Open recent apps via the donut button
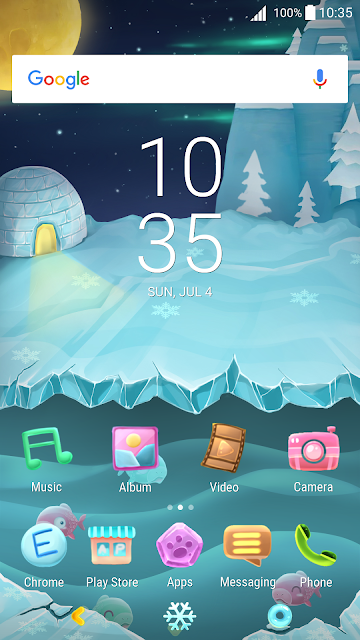Screen dimensions: 360x640 [280, 616]
